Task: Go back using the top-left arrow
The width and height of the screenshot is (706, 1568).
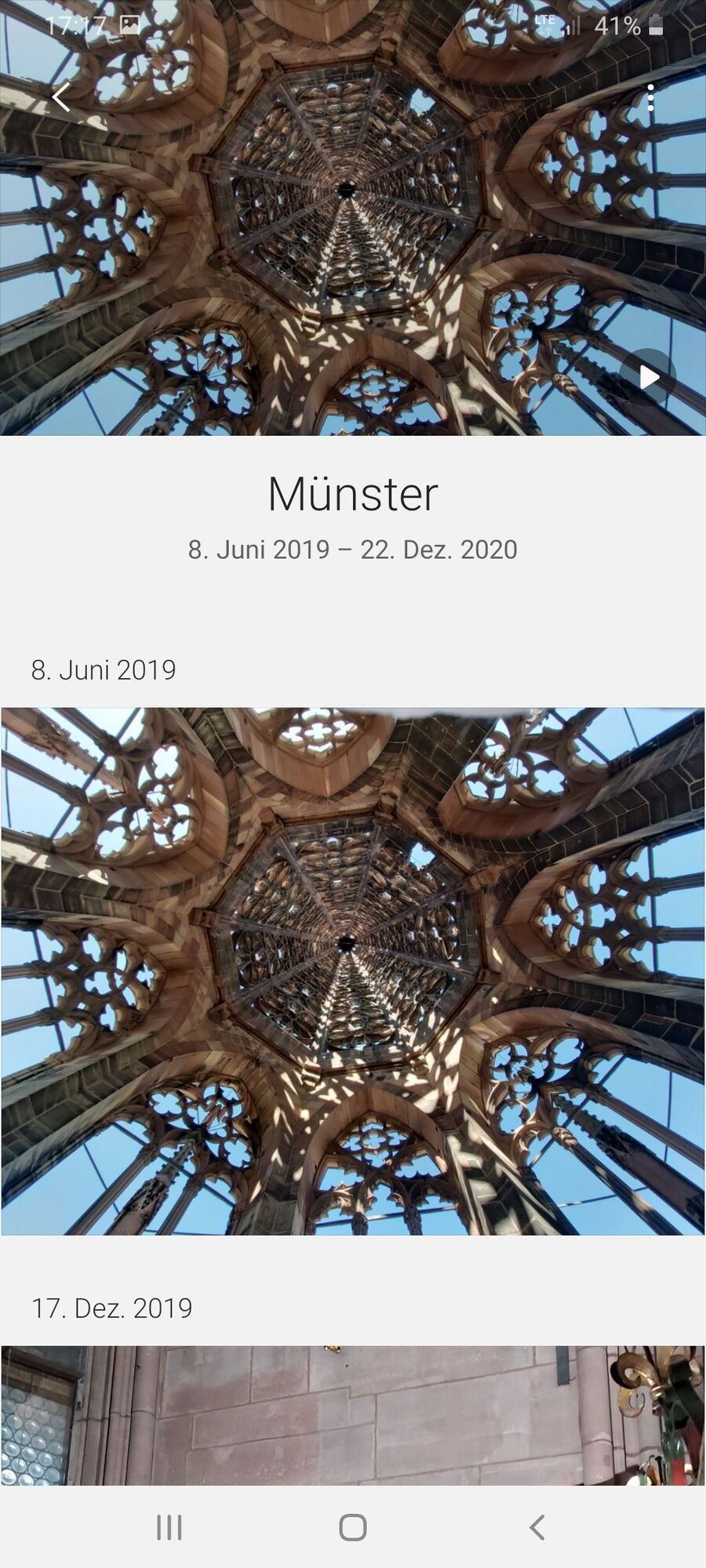Action: (61, 98)
